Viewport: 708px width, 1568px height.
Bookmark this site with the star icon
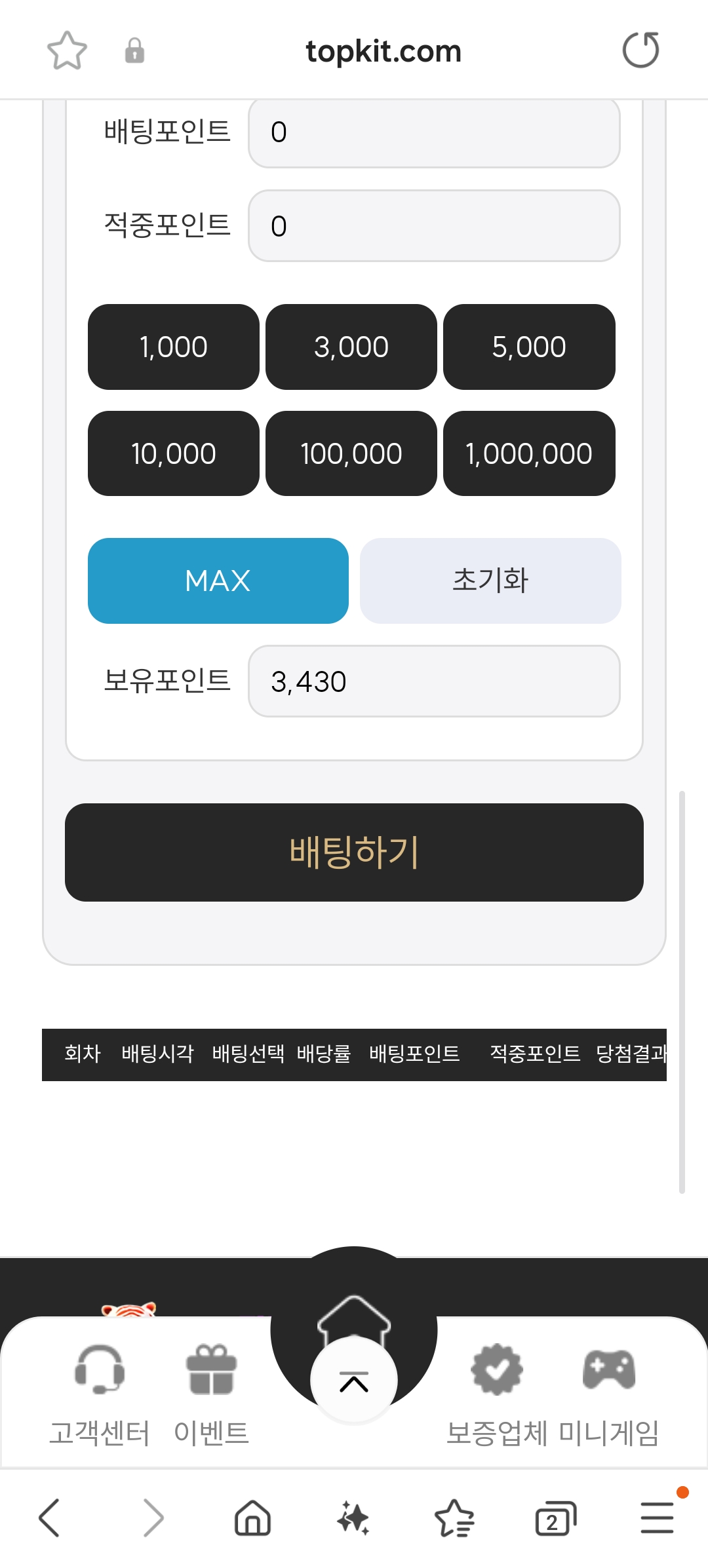point(67,50)
